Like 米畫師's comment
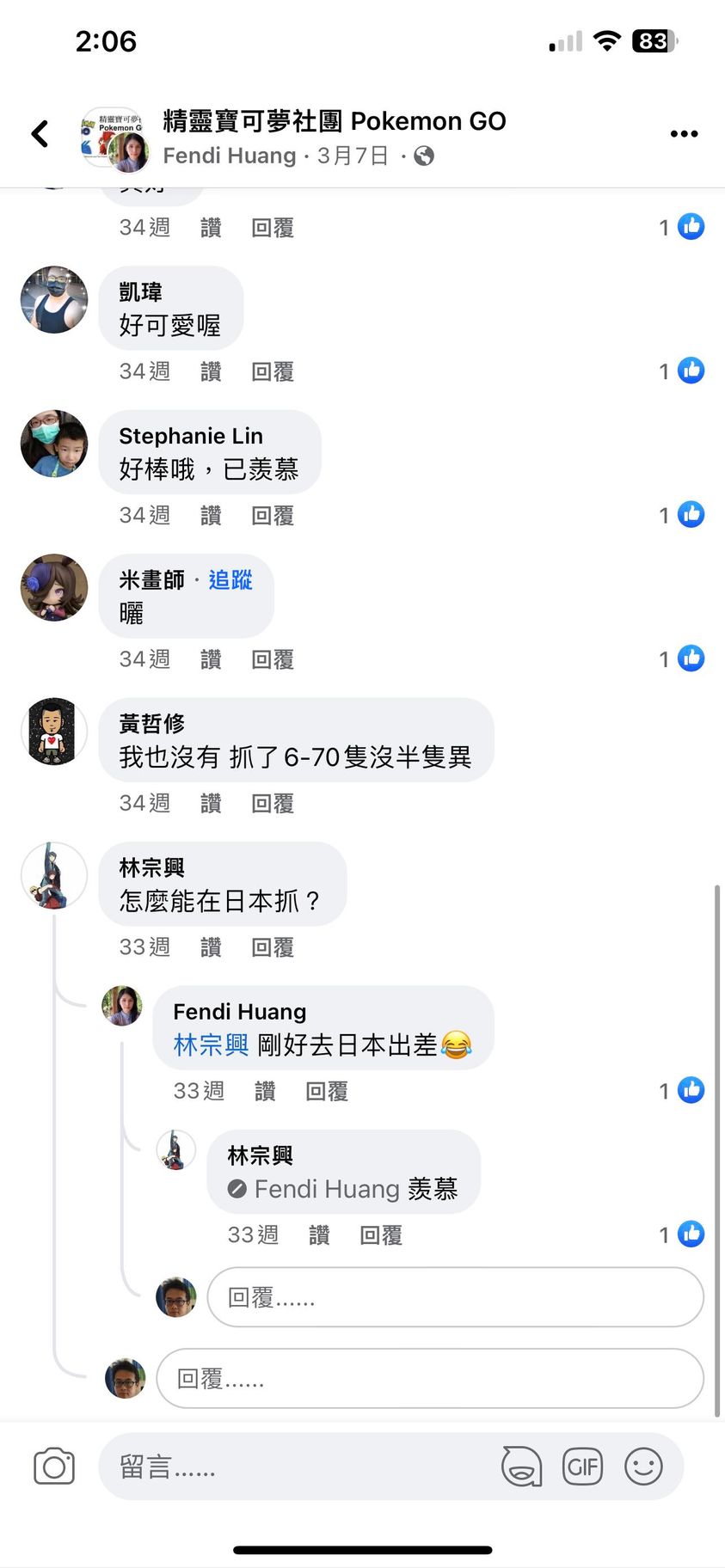This screenshot has width=725, height=1568. coord(211,659)
